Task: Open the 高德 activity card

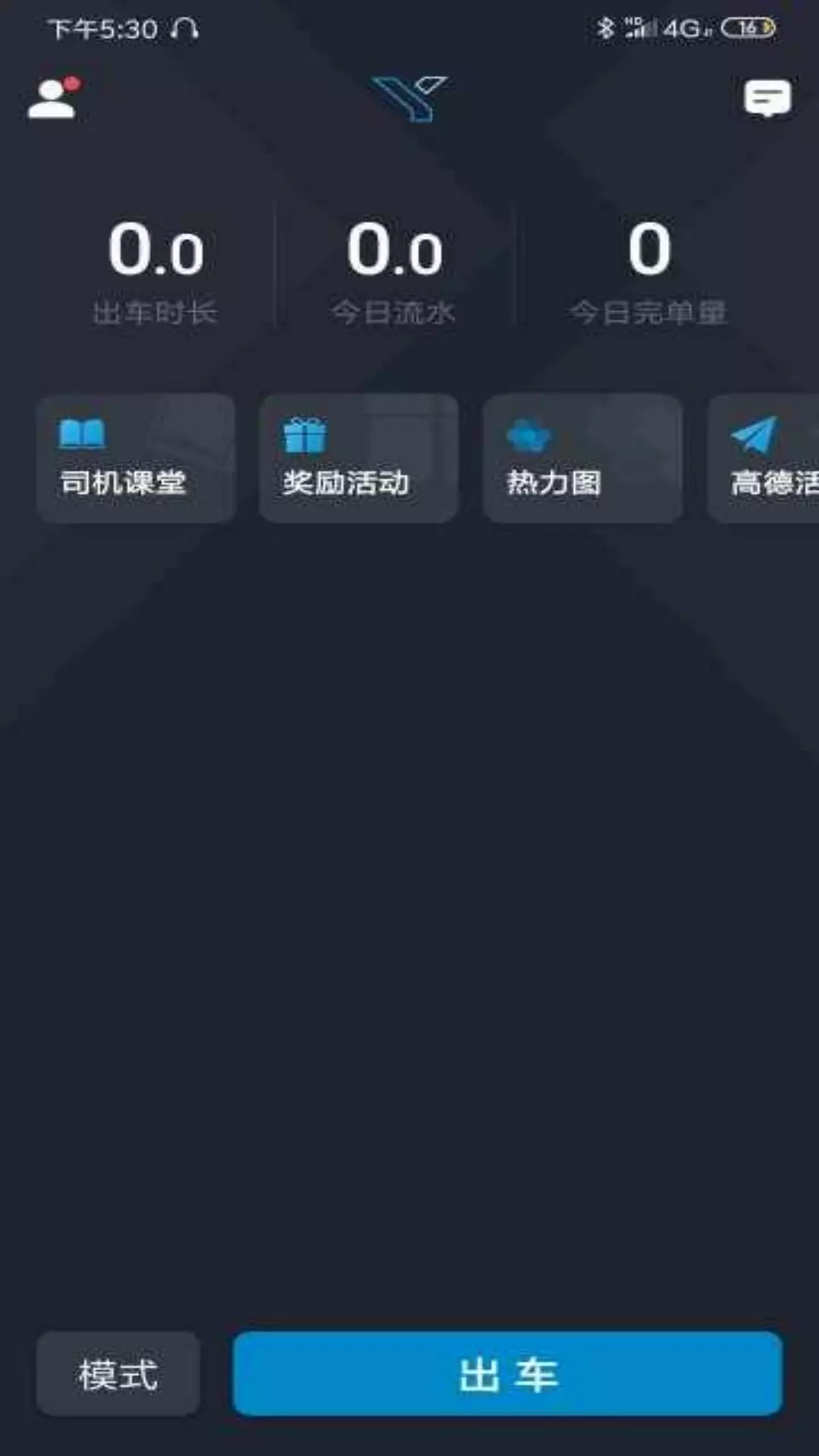Action: [766, 458]
